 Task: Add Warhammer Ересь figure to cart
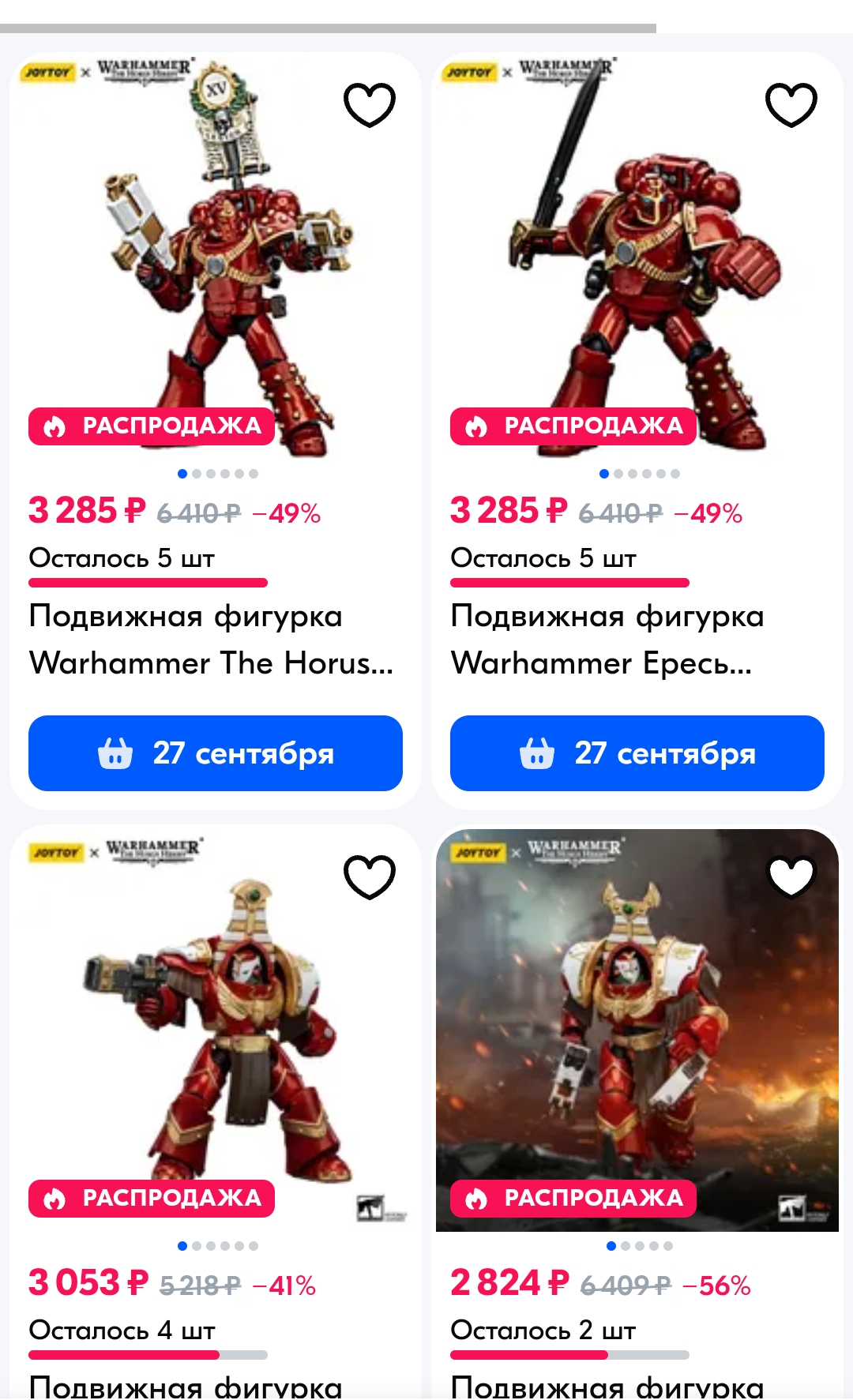click(x=637, y=753)
